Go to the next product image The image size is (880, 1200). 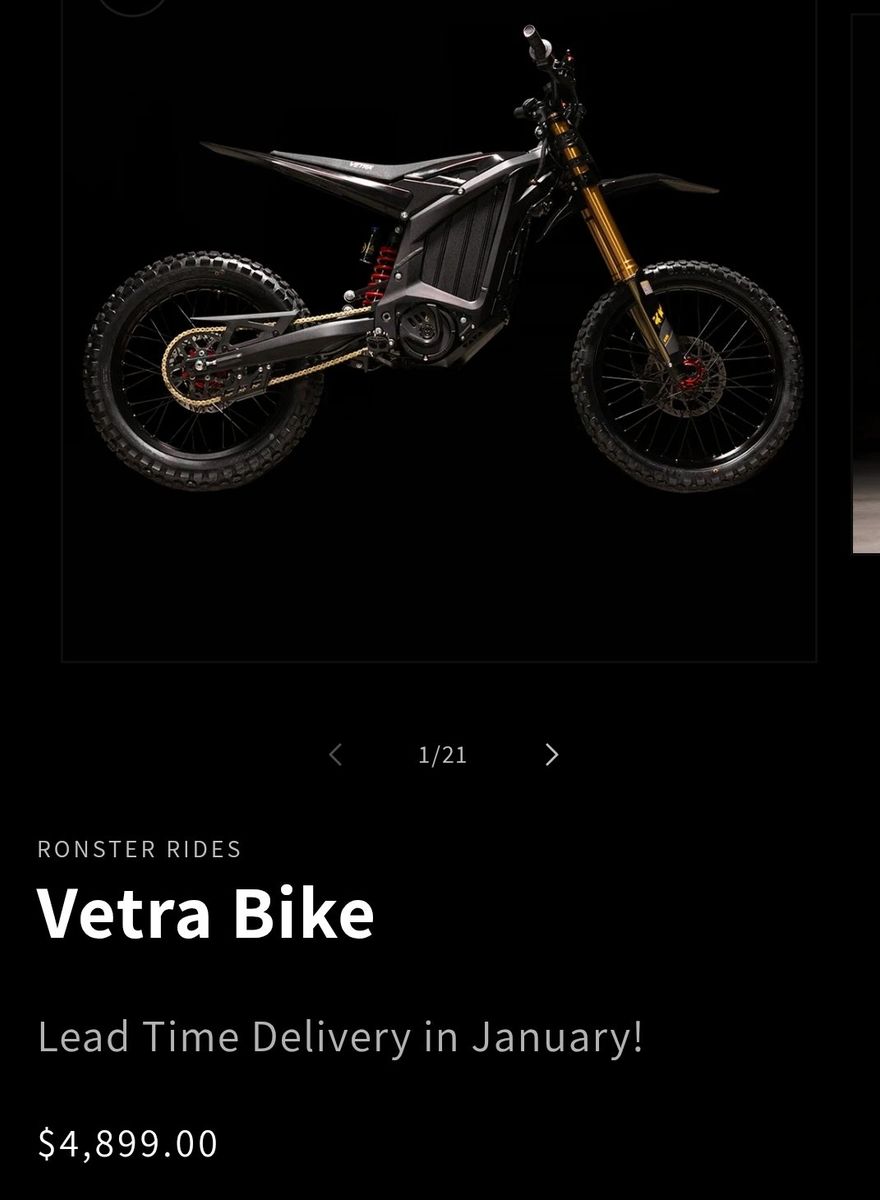pos(551,755)
